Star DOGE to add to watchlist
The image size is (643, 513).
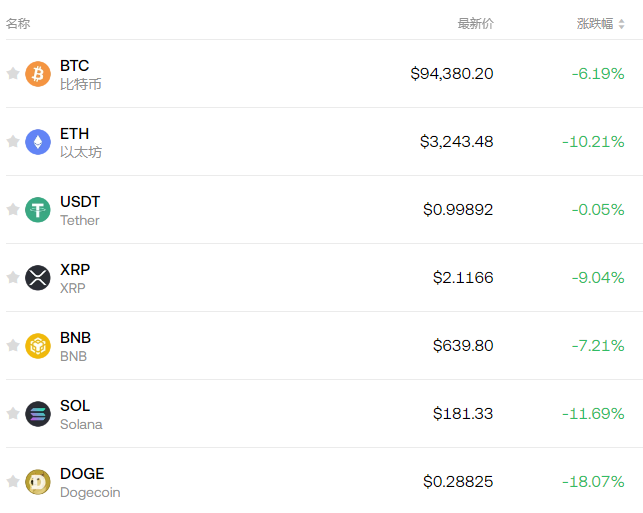[x=13, y=481]
